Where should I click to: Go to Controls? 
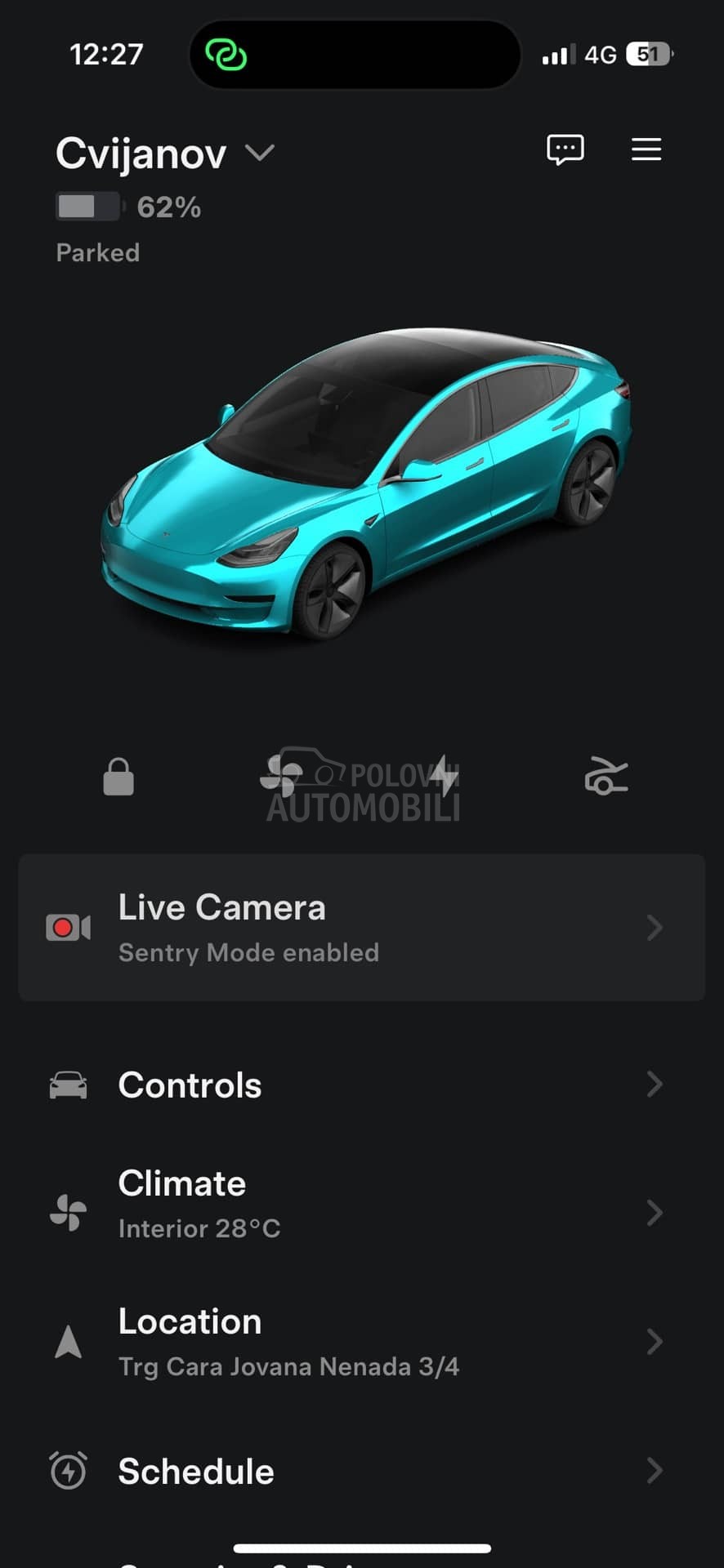coord(361,1085)
